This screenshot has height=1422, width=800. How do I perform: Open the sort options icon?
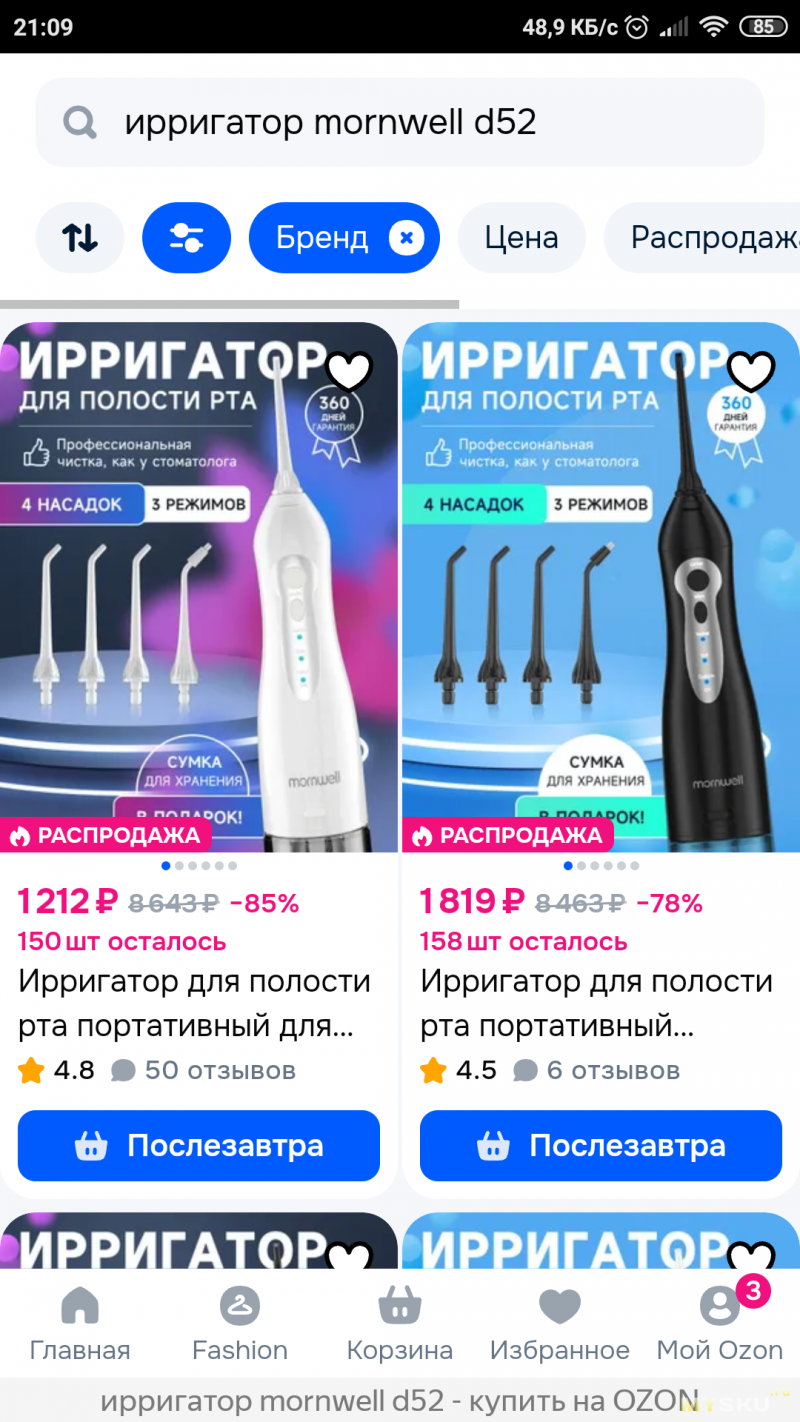click(80, 238)
